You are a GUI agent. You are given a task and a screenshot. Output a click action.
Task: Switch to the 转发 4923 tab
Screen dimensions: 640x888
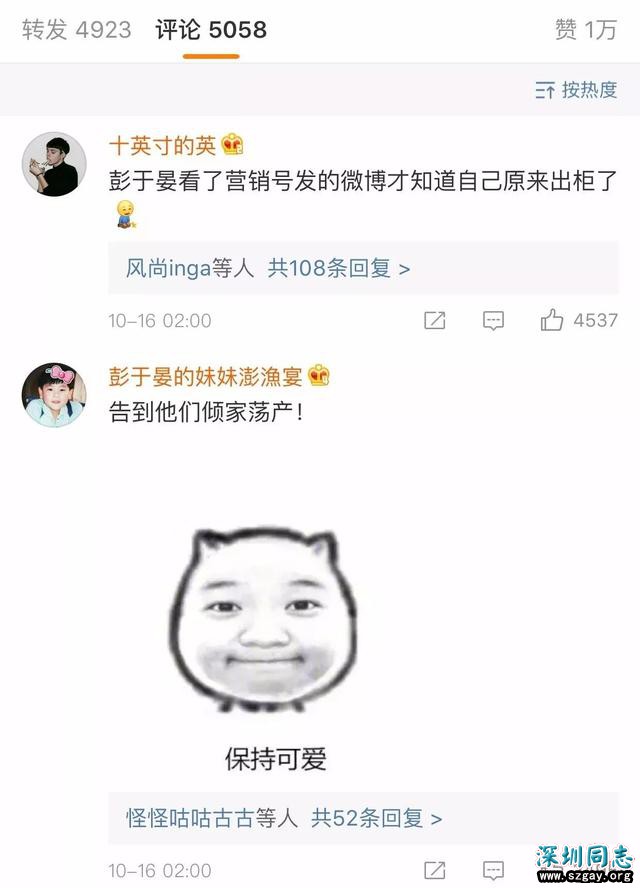[76, 30]
